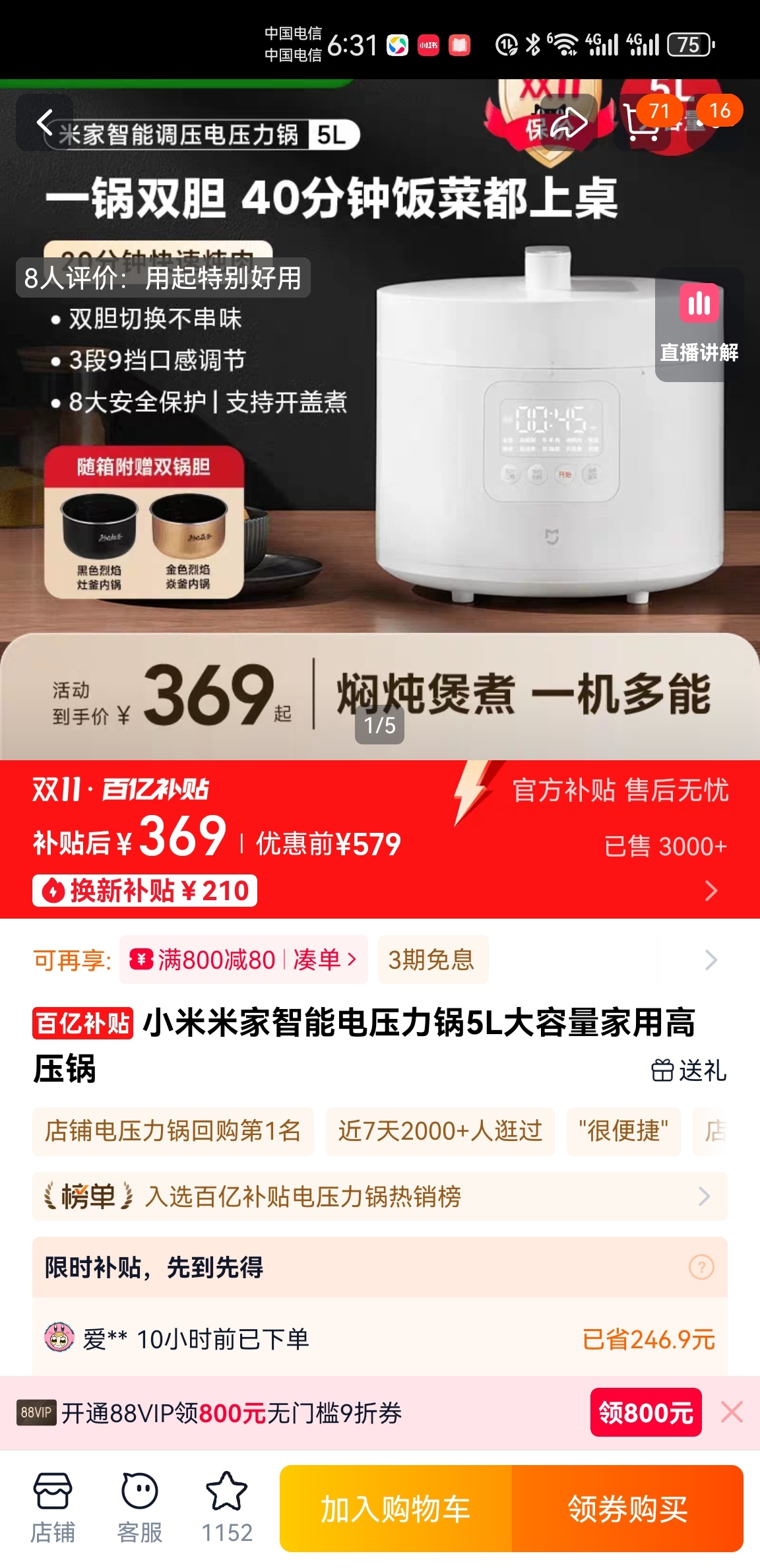Open the 换新补贴 ¥210 subsidy details
760x1568 pixels.
tap(145, 891)
